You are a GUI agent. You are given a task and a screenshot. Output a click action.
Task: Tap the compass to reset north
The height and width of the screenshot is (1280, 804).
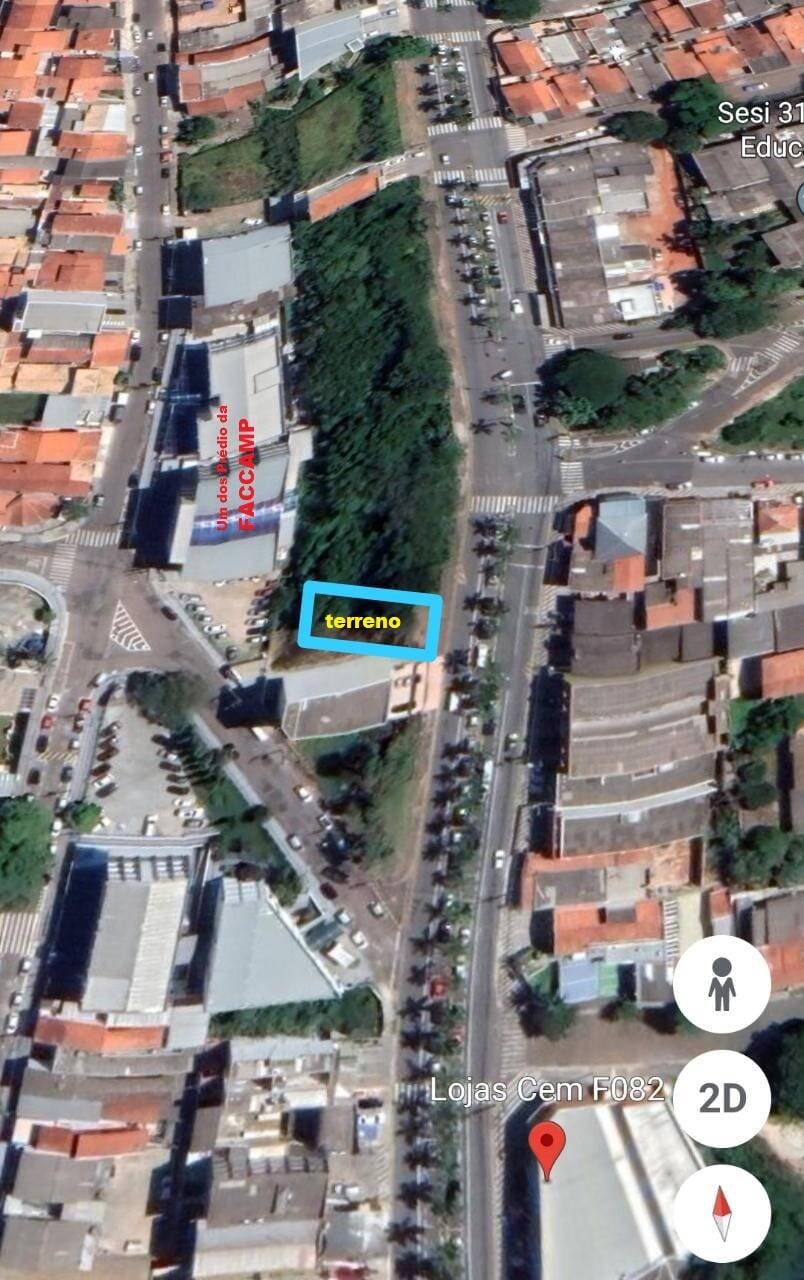pyautogui.click(x=721, y=1213)
